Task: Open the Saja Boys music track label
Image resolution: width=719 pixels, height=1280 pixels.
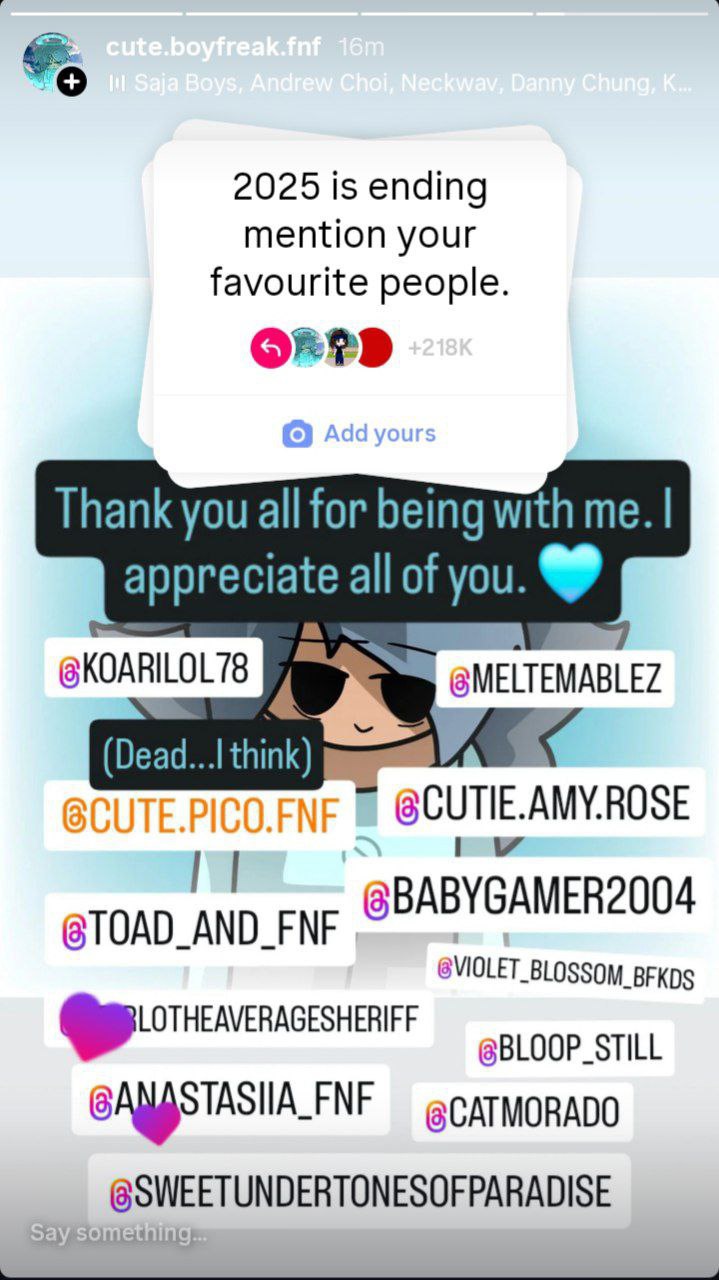Action: coord(400,83)
